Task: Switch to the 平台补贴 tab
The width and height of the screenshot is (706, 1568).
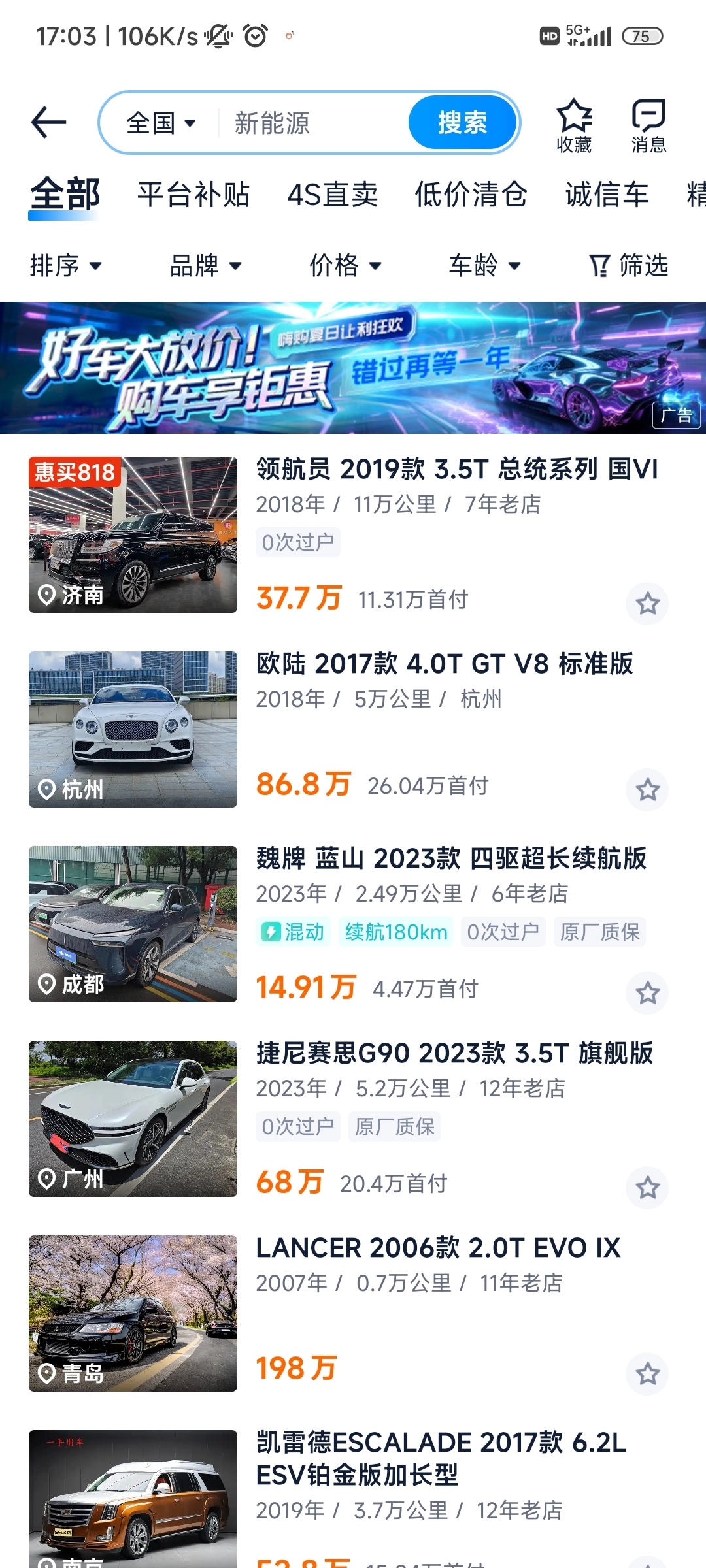Action: [x=193, y=195]
